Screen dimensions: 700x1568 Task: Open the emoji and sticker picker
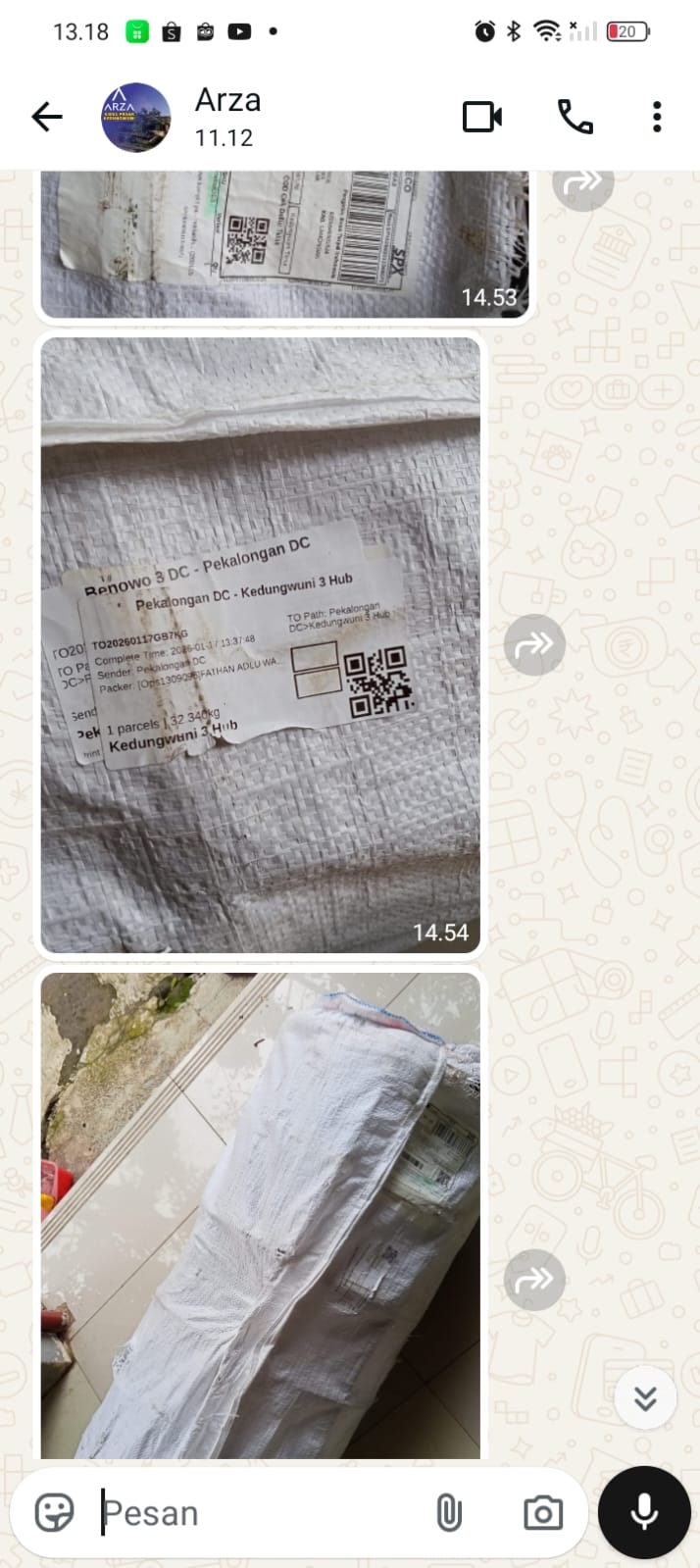tap(54, 1513)
